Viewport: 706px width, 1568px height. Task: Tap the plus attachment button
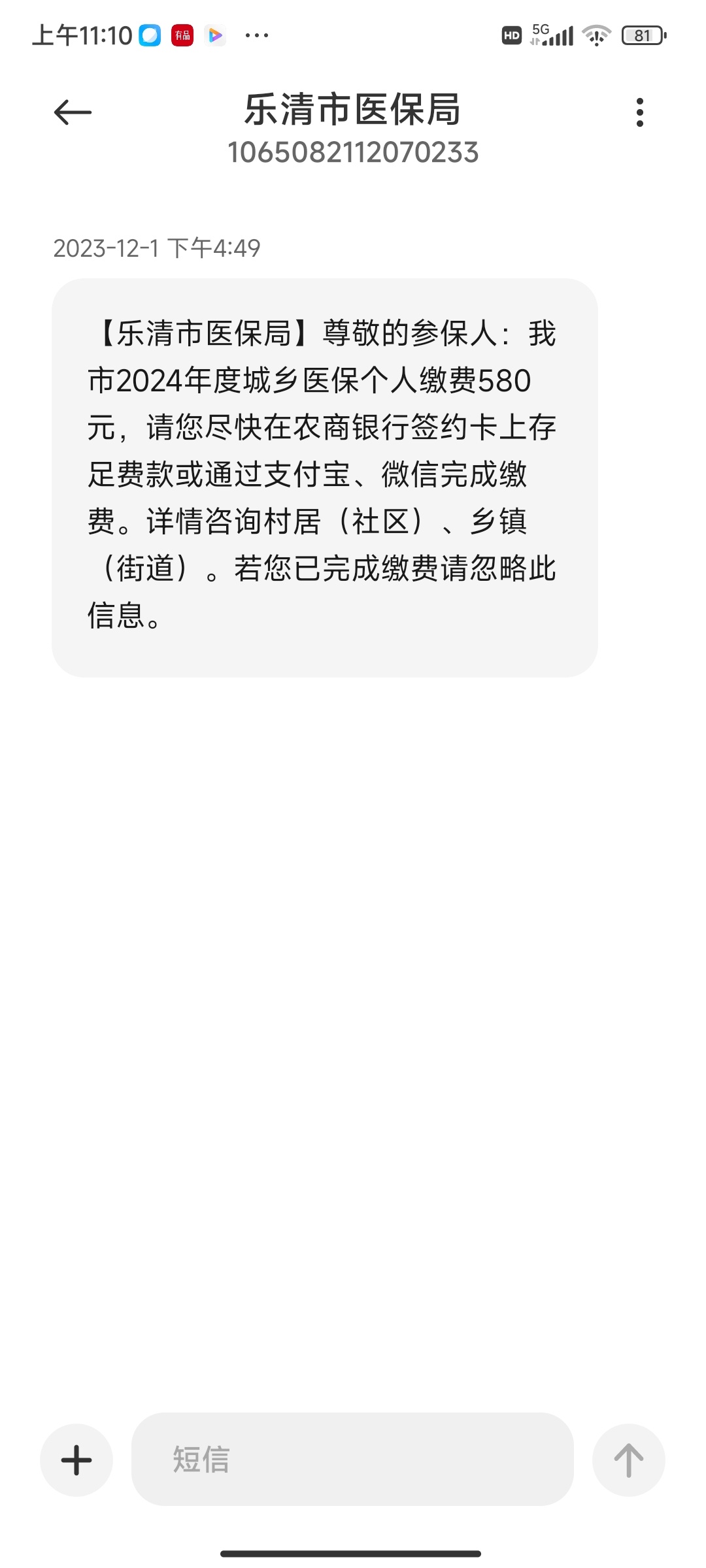tap(76, 1460)
